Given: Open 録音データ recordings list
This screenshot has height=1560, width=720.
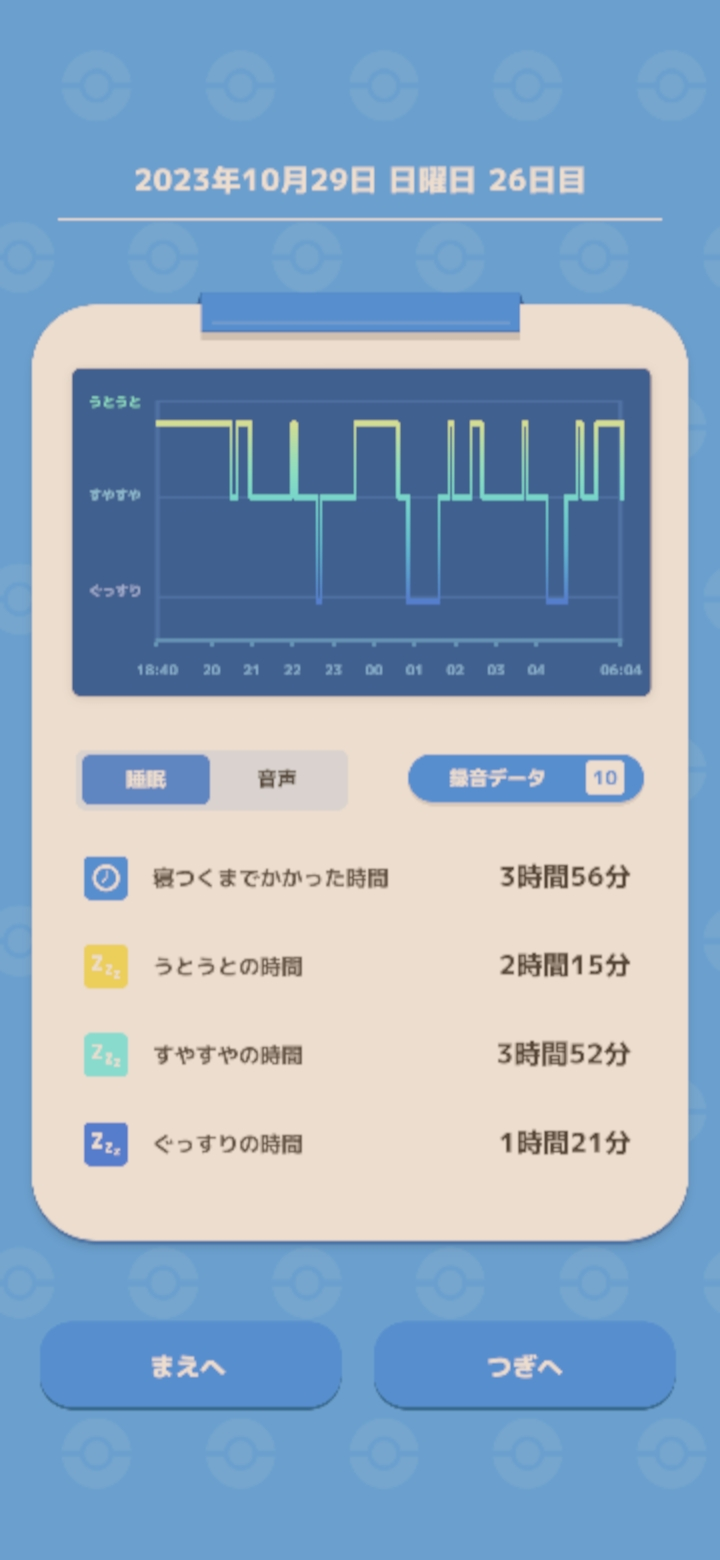Looking at the screenshot, I should coord(525,779).
